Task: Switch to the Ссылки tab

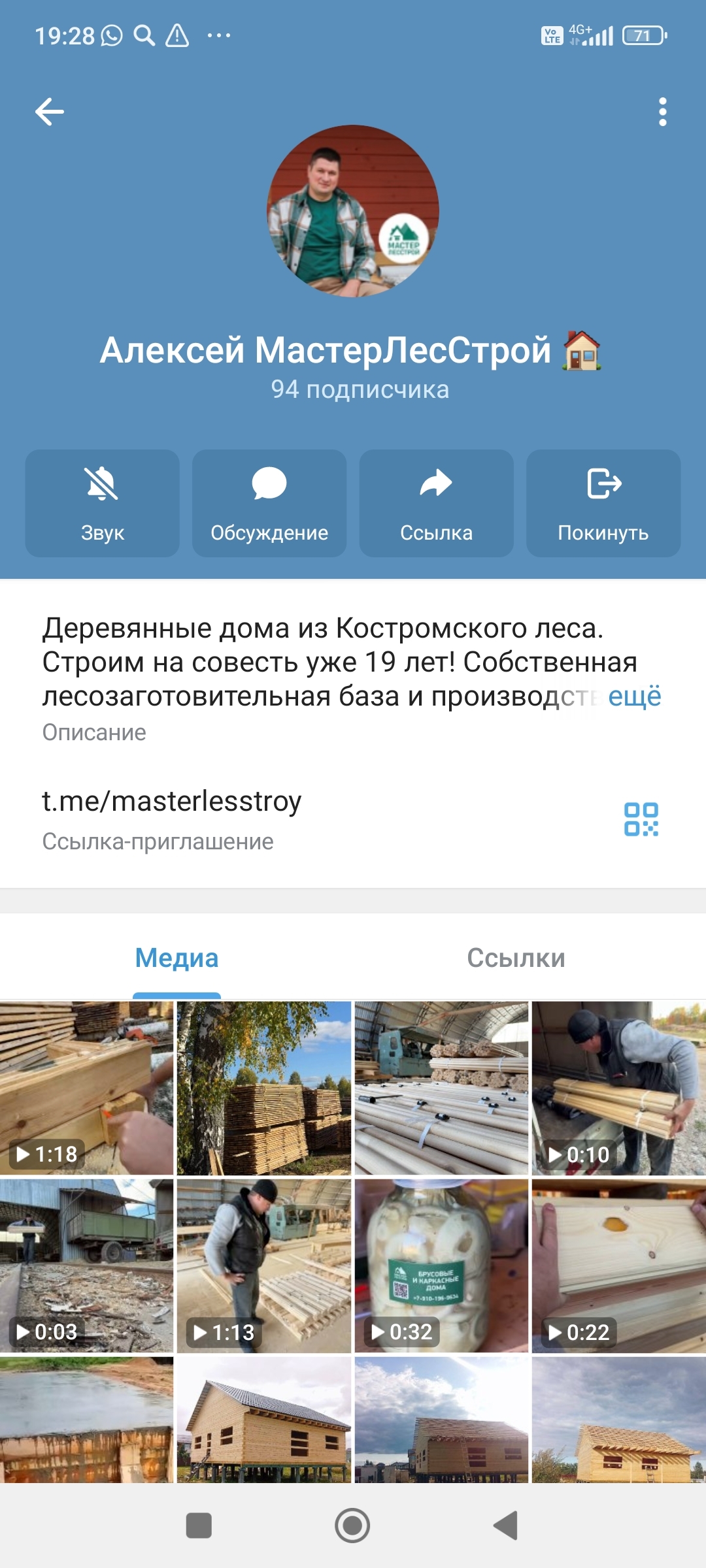Action: click(516, 958)
